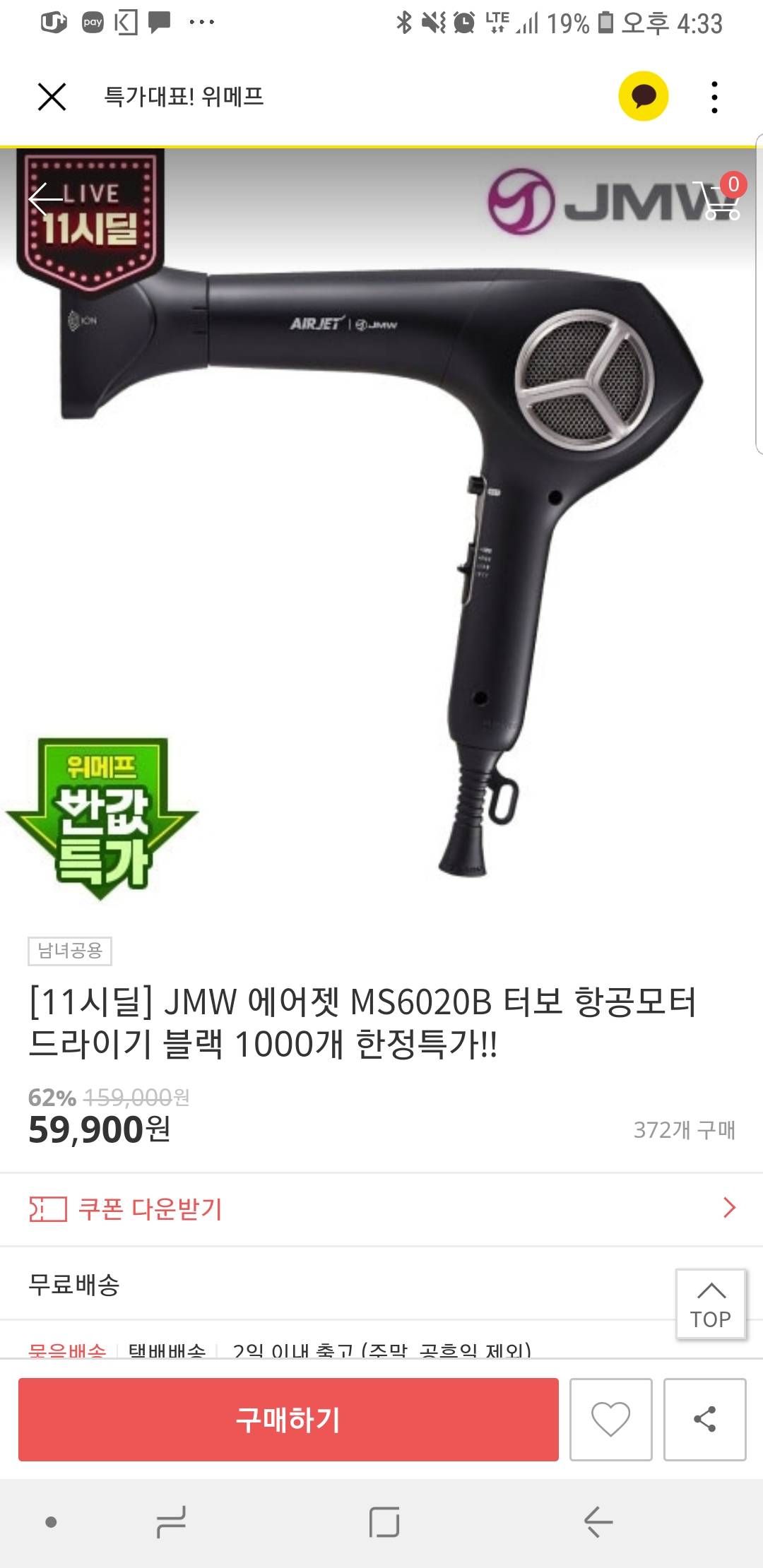Open the three-dot overflow menu
This screenshot has height=1568, width=763.
[714, 97]
